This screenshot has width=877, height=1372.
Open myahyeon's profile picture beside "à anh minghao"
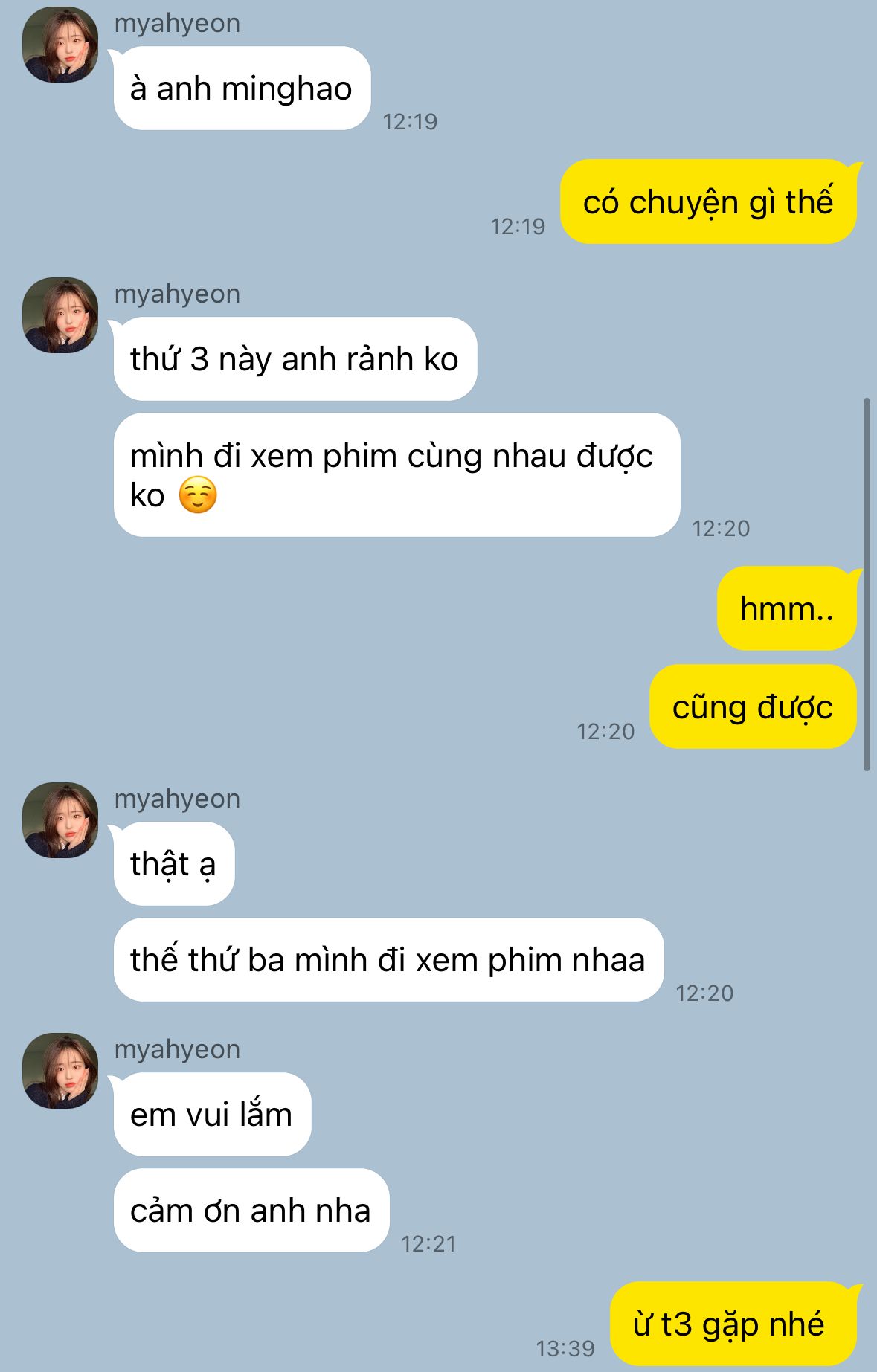pos(60,45)
